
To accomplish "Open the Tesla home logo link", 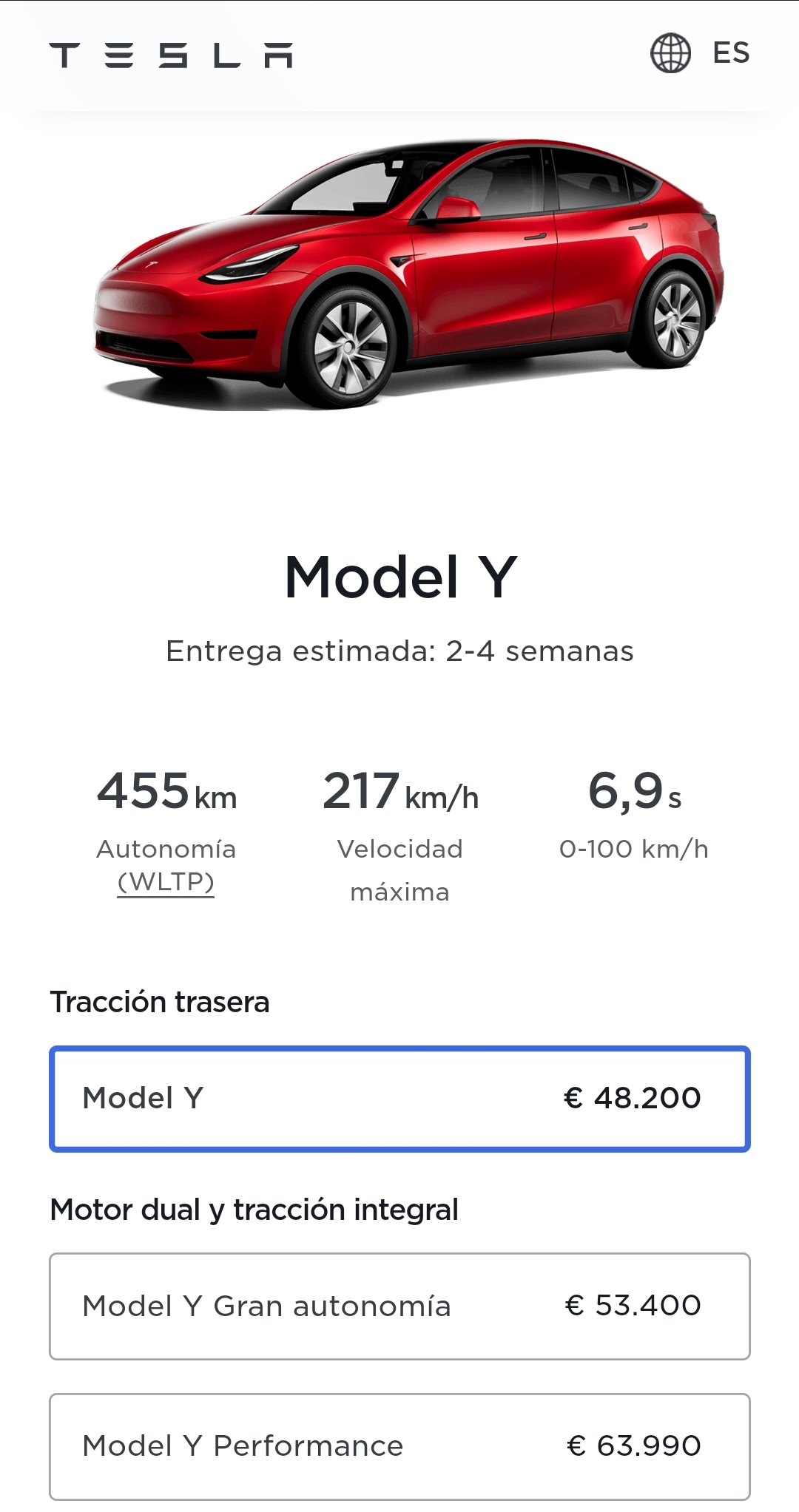I will point(171,55).
